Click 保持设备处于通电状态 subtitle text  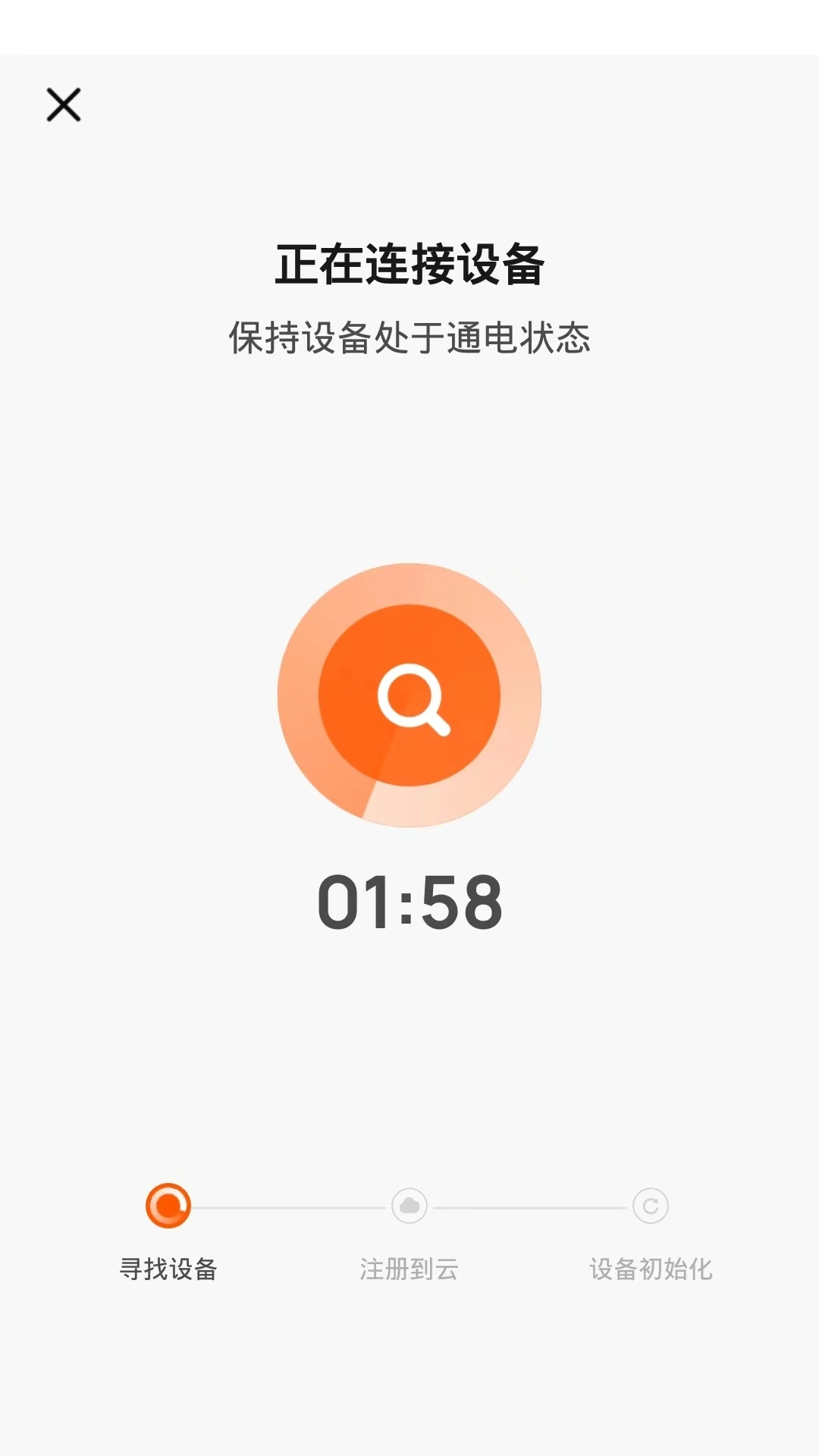coord(409,336)
